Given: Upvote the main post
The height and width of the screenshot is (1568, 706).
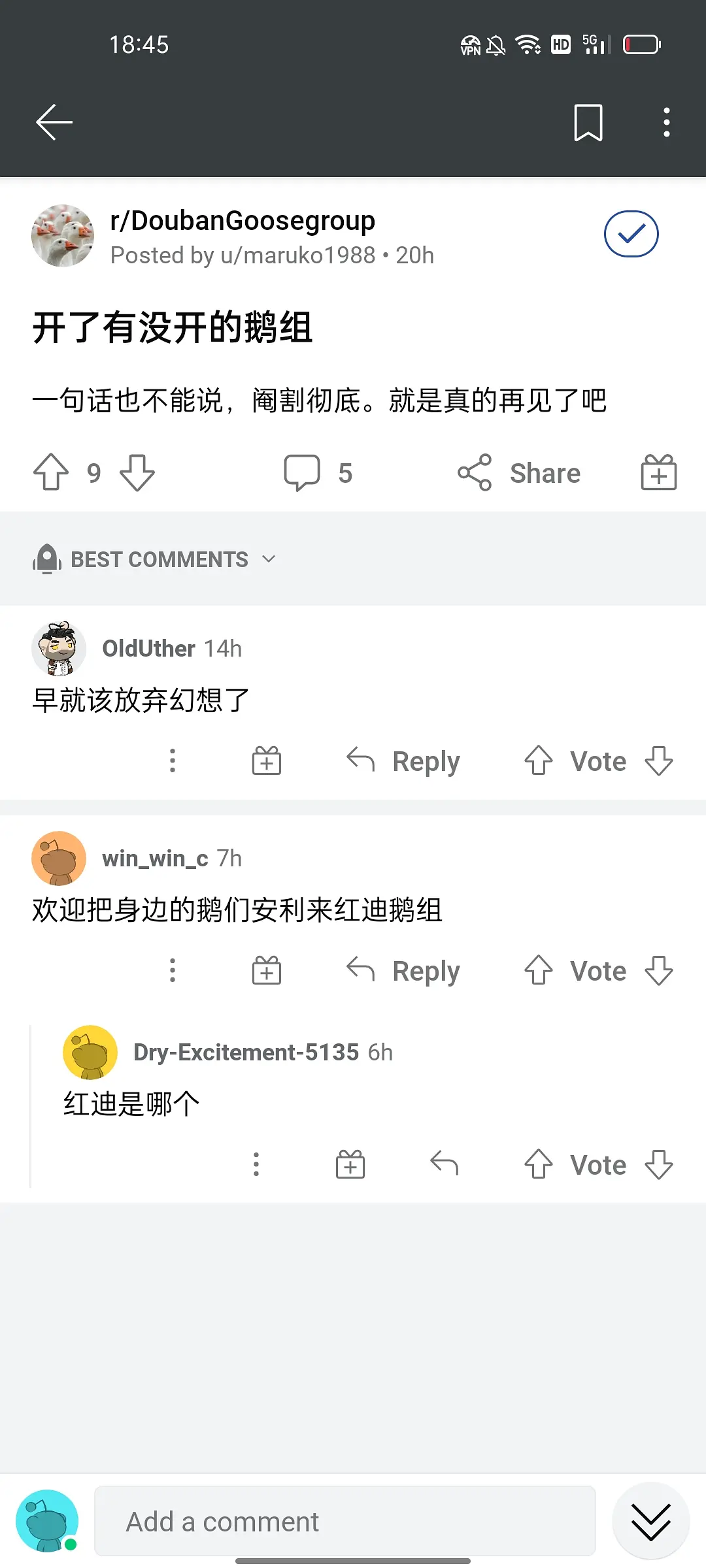Looking at the screenshot, I should point(51,472).
